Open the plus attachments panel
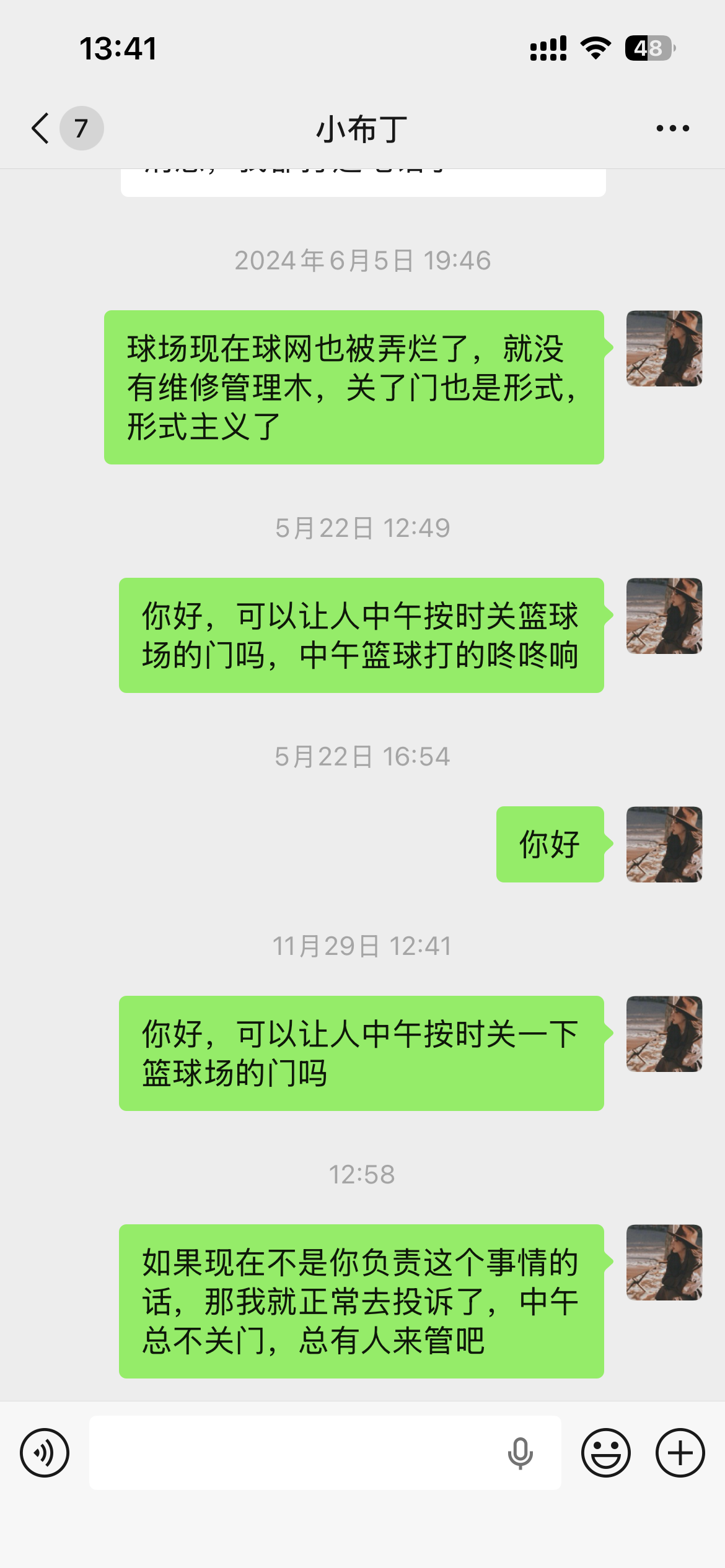 [680, 1453]
